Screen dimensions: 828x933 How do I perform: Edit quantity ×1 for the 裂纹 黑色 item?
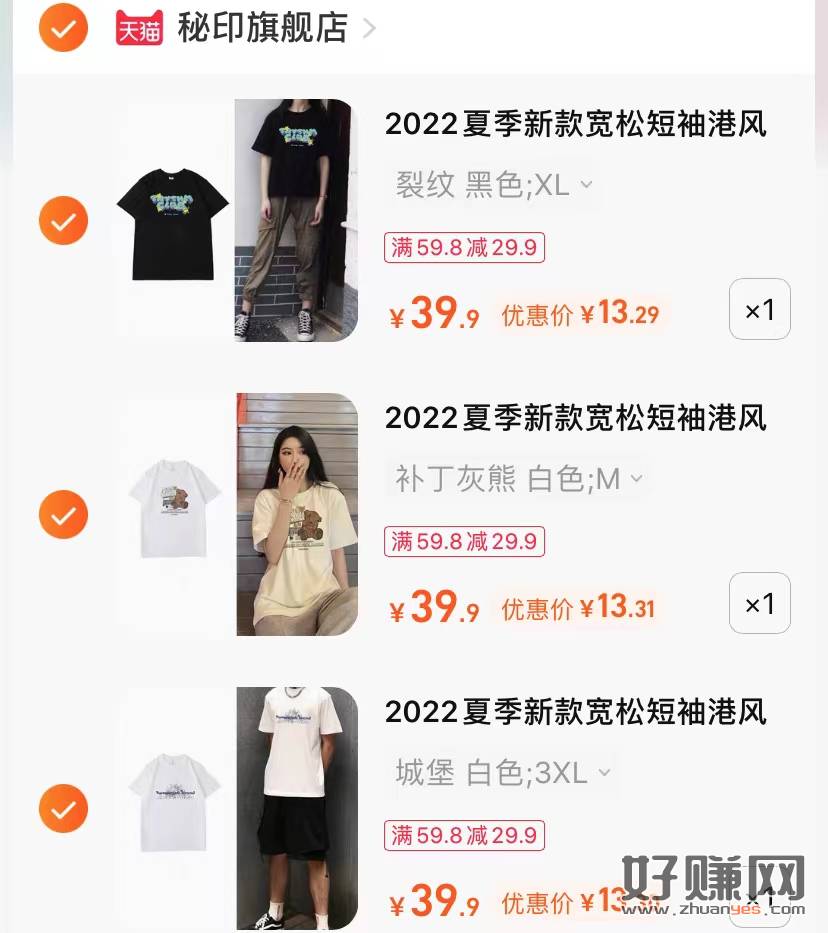coord(760,310)
